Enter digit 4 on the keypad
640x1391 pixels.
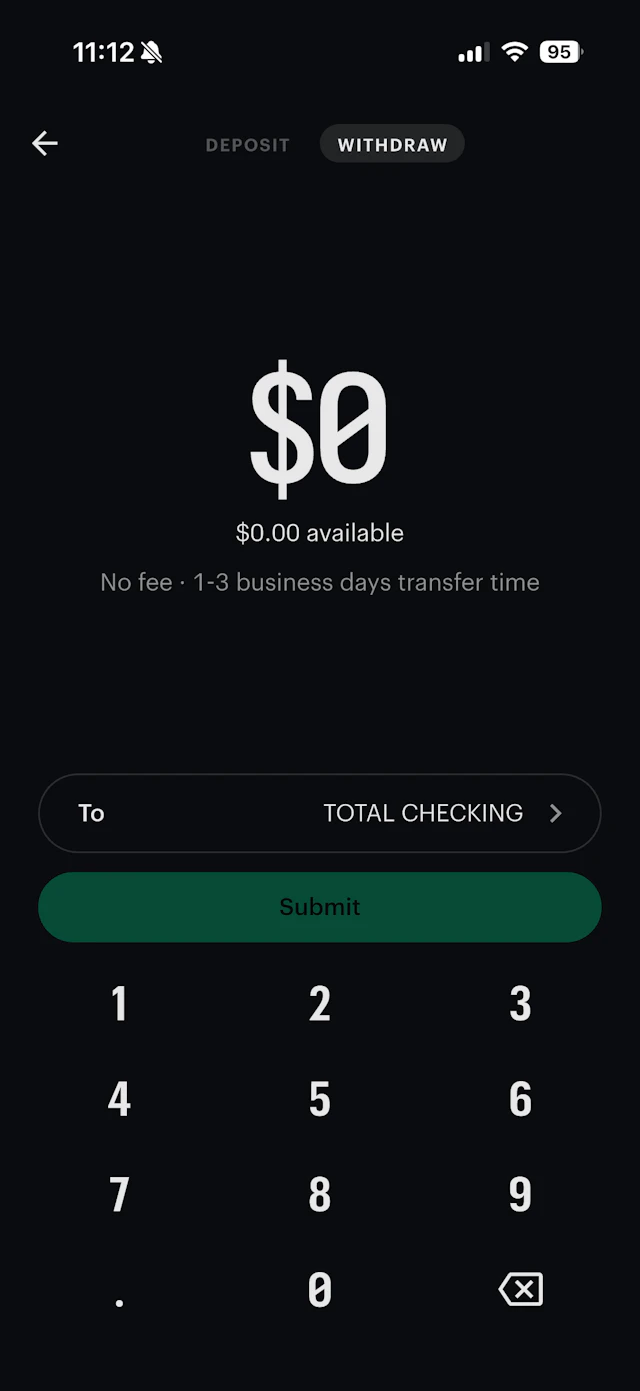pos(119,1099)
